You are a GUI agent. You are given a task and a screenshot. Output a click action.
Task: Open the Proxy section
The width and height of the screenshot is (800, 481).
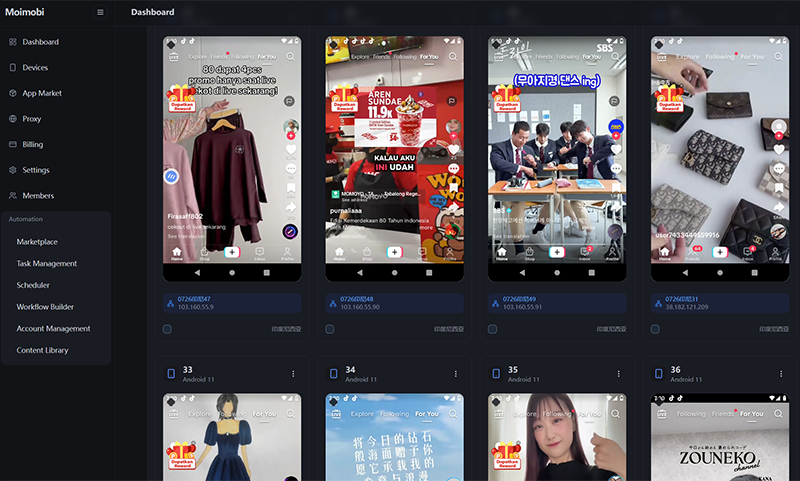[32, 119]
